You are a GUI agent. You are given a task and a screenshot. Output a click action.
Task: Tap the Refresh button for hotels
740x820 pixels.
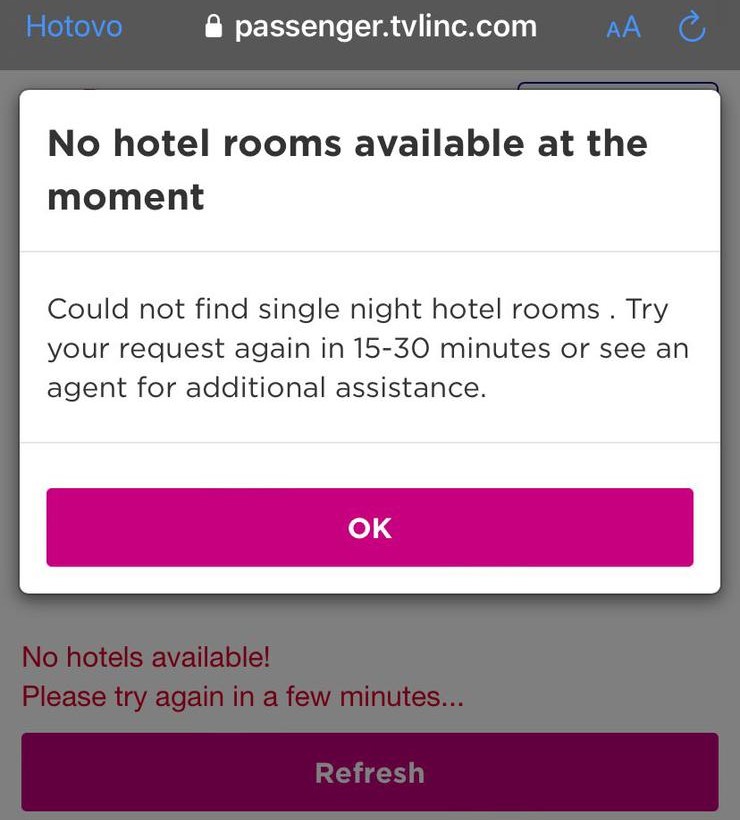369,772
